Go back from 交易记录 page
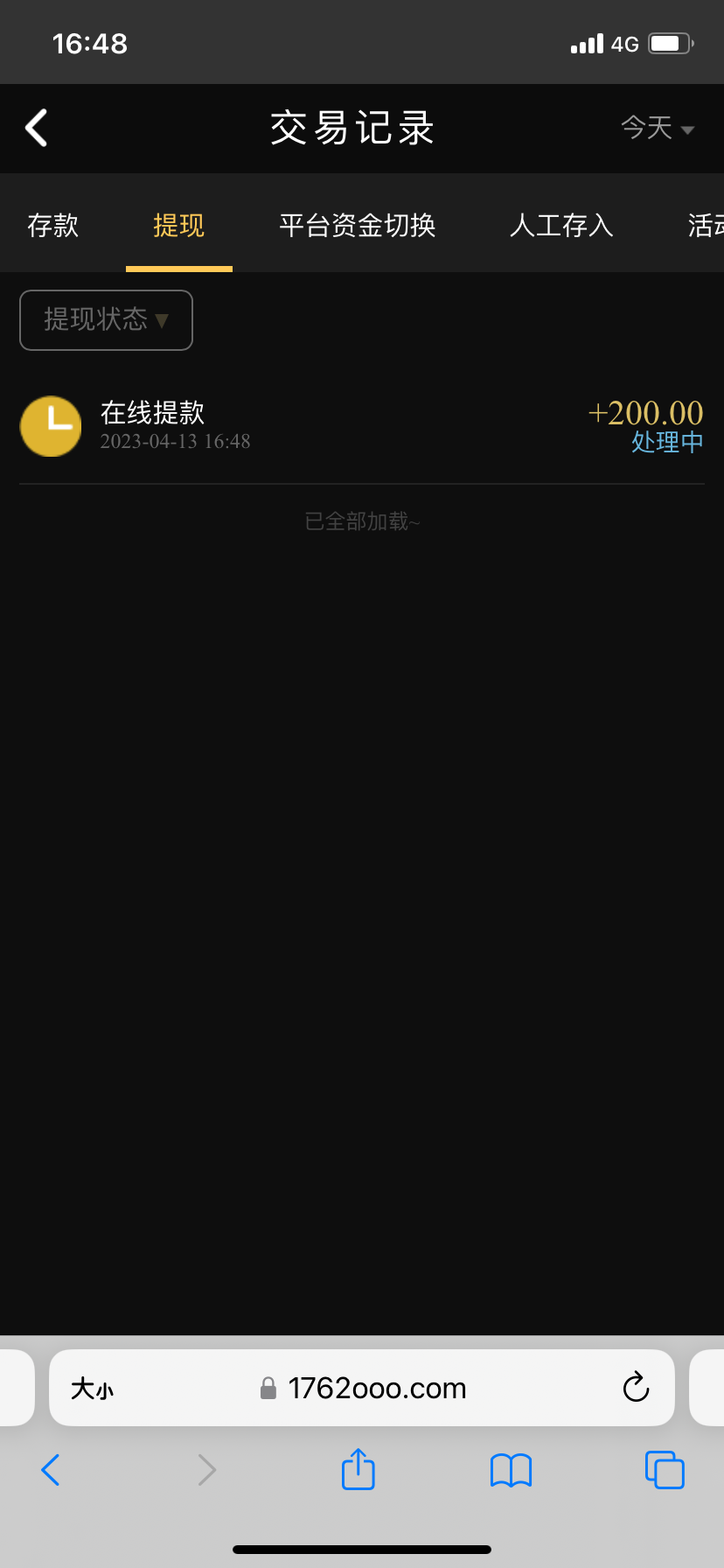The width and height of the screenshot is (724, 1568). pos(37,129)
